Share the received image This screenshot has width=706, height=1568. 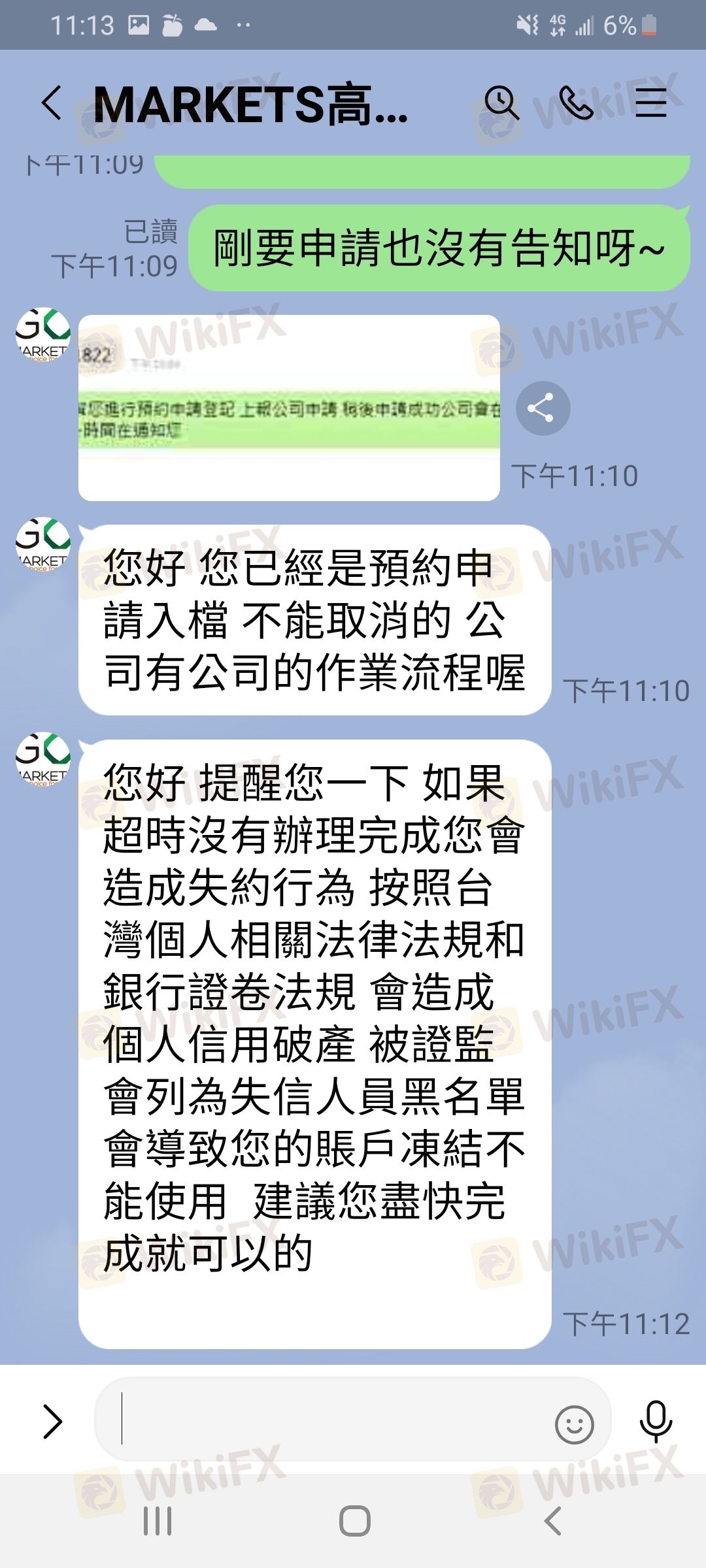tap(543, 408)
